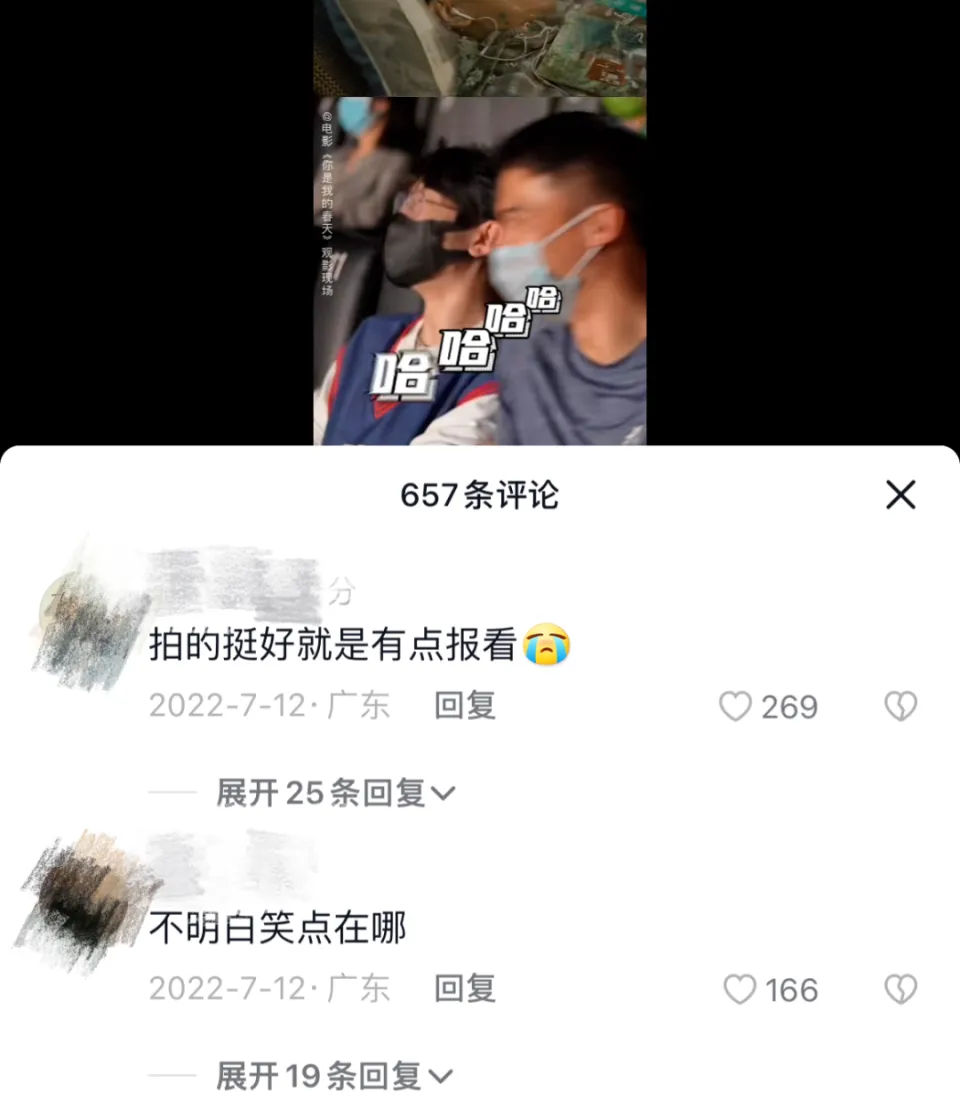This screenshot has width=960, height=1107.
Task: Reply to the comment 不明白笑点在哪
Action: 465,989
